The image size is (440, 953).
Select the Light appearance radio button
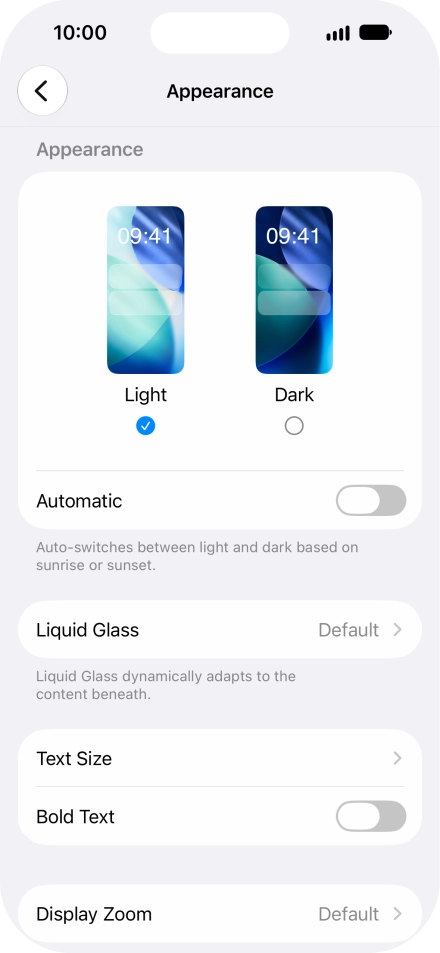(145, 426)
